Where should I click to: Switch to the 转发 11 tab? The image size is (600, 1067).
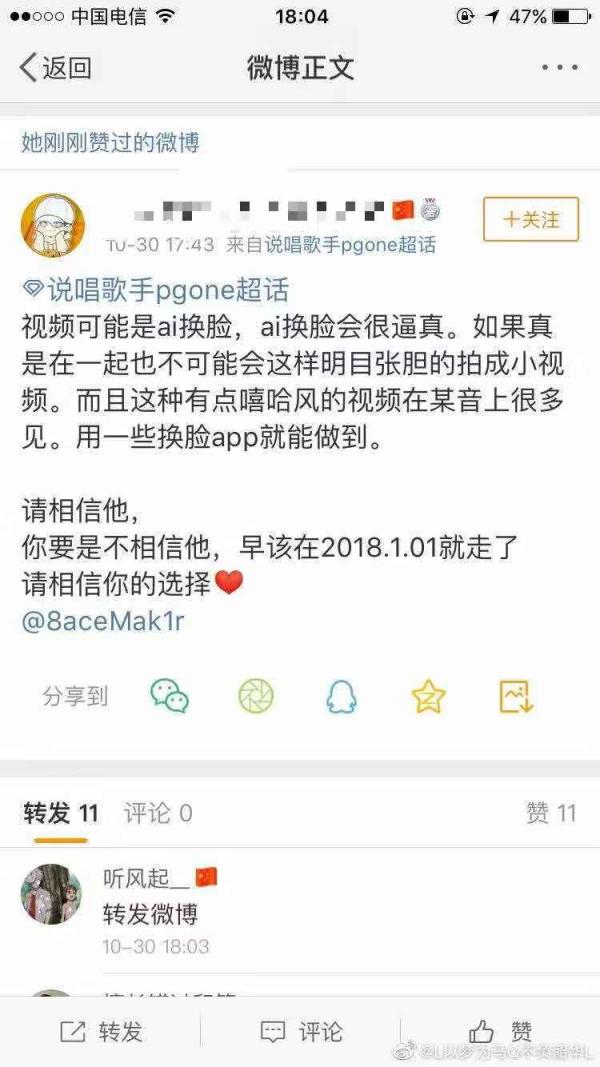coord(61,812)
